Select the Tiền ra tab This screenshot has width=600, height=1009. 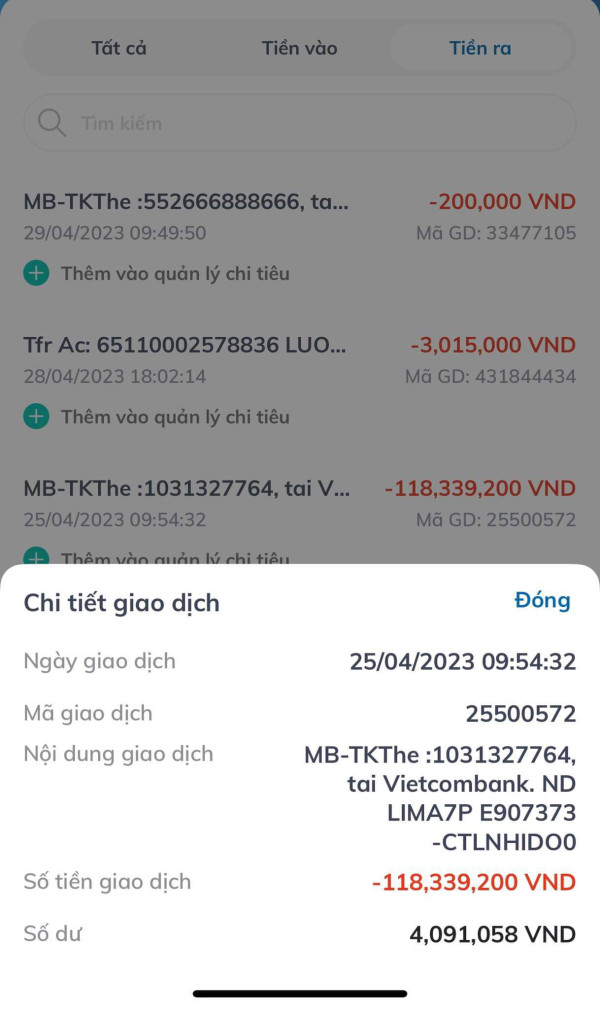point(480,48)
